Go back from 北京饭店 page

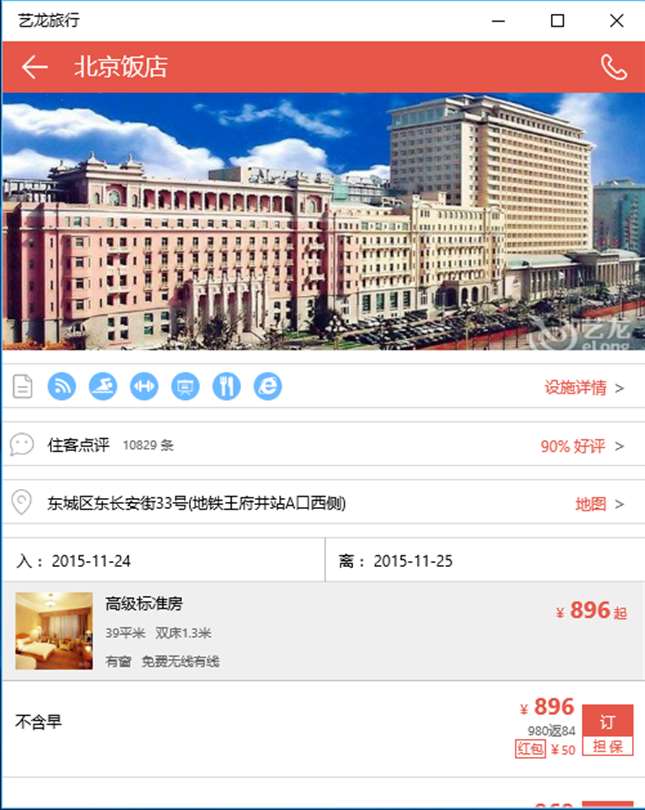click(x=35, y=67)
